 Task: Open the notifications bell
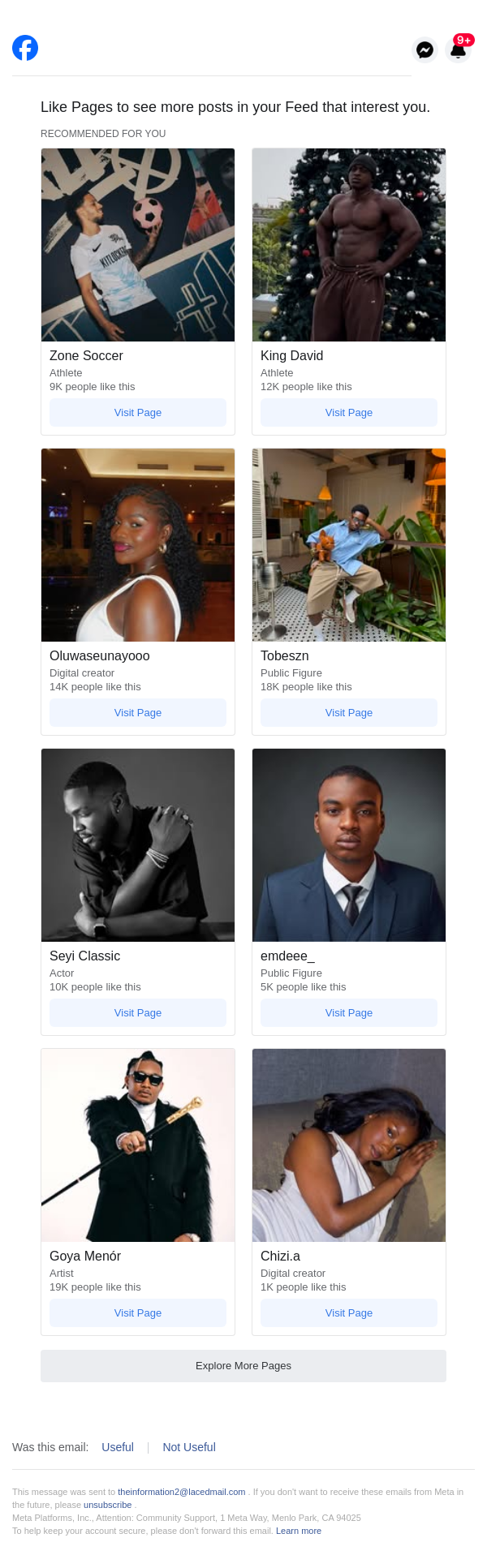459,50
